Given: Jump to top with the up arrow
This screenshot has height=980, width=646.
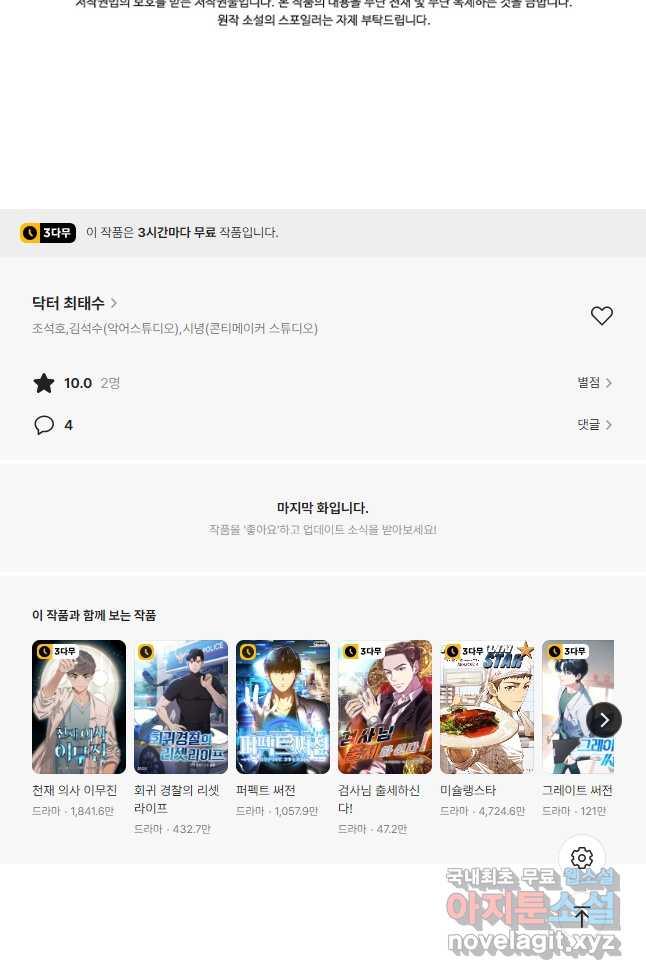Looking at the screenshot, I should pos(582,917).
